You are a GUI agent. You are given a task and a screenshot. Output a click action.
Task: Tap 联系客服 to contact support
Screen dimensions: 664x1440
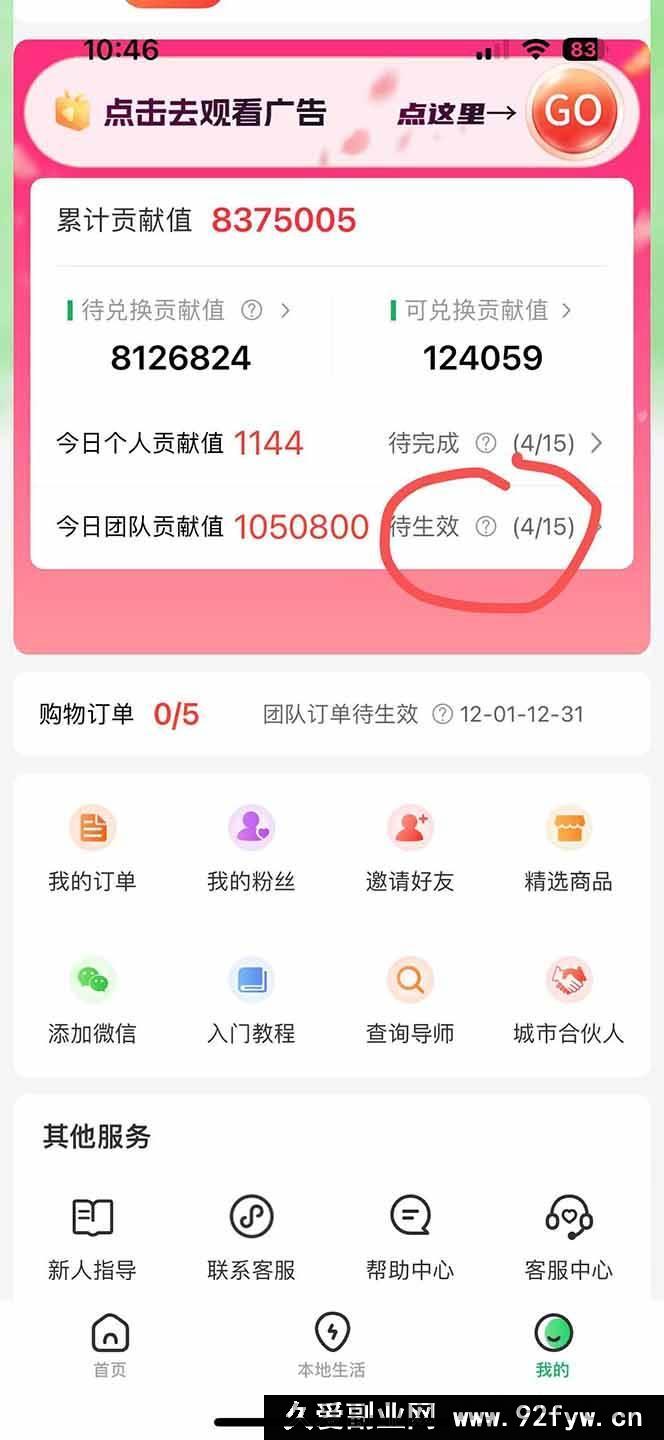(x=251, y=1236)
